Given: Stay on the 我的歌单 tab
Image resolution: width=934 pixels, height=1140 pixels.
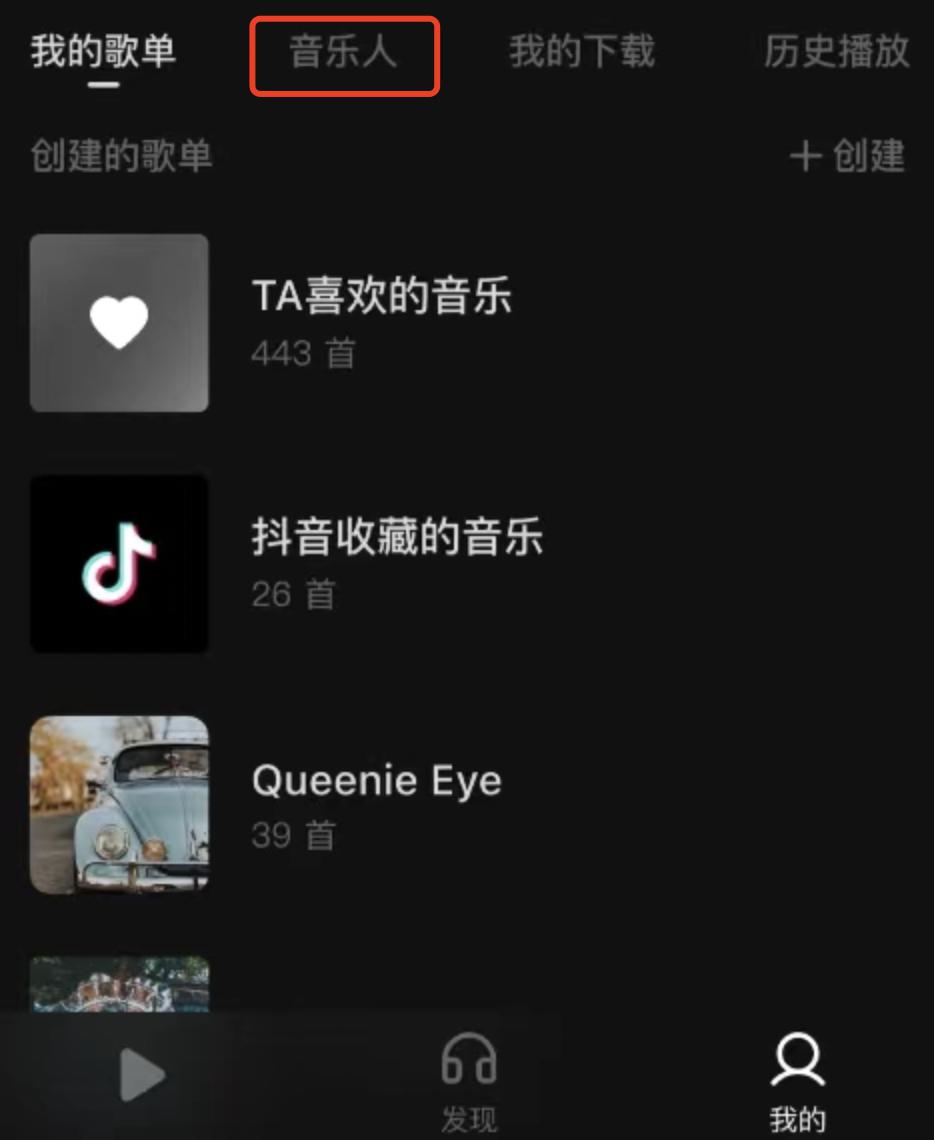Looking at the screenshot, I should [99, 54].
